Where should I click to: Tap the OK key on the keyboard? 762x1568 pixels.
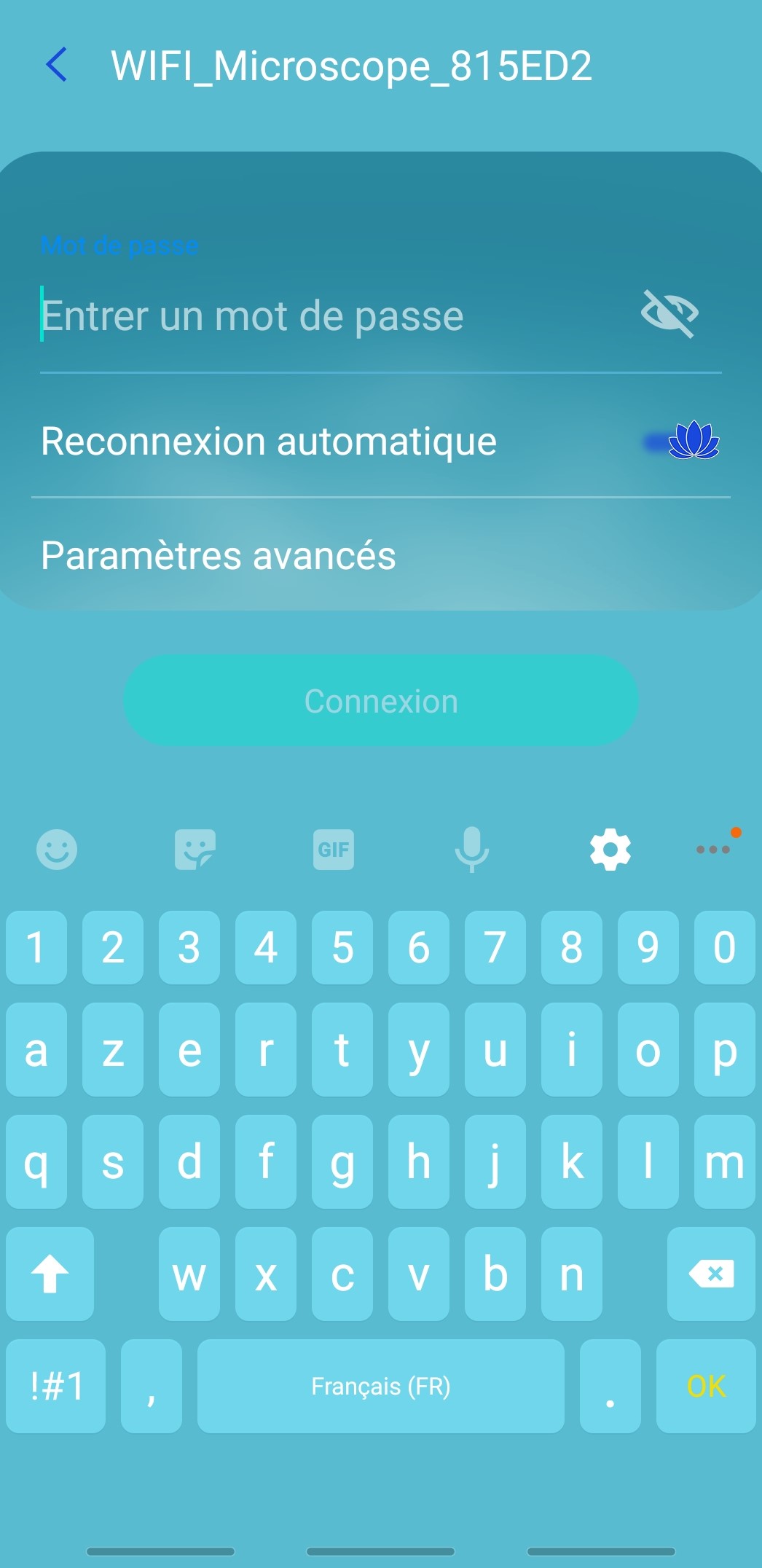tap(705, 1386)
